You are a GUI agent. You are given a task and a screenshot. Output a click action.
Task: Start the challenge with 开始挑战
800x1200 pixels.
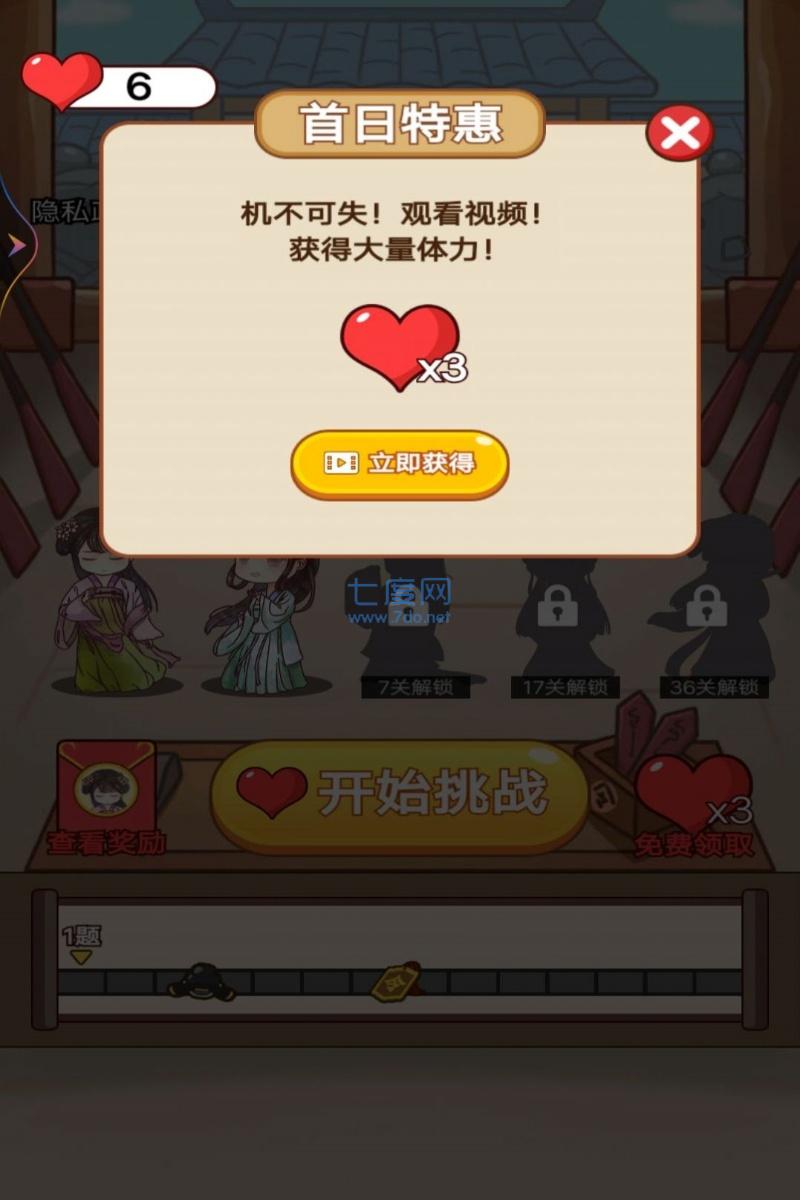point(400,795)
